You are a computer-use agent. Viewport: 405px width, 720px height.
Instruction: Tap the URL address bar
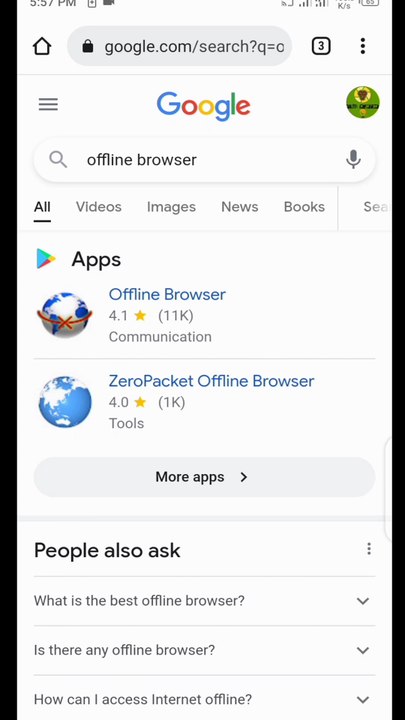(180, 46)
